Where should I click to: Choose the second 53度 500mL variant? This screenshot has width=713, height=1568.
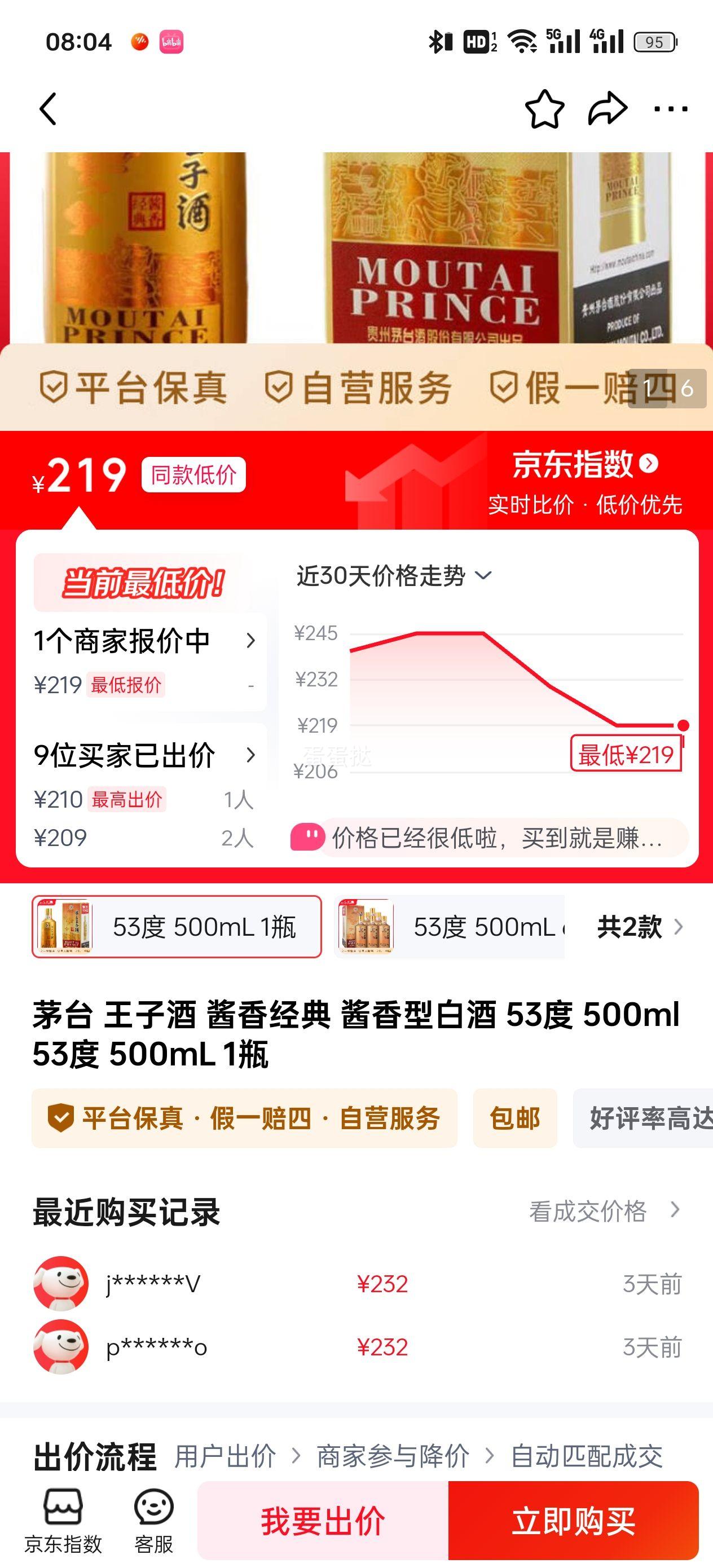(450, 927)
